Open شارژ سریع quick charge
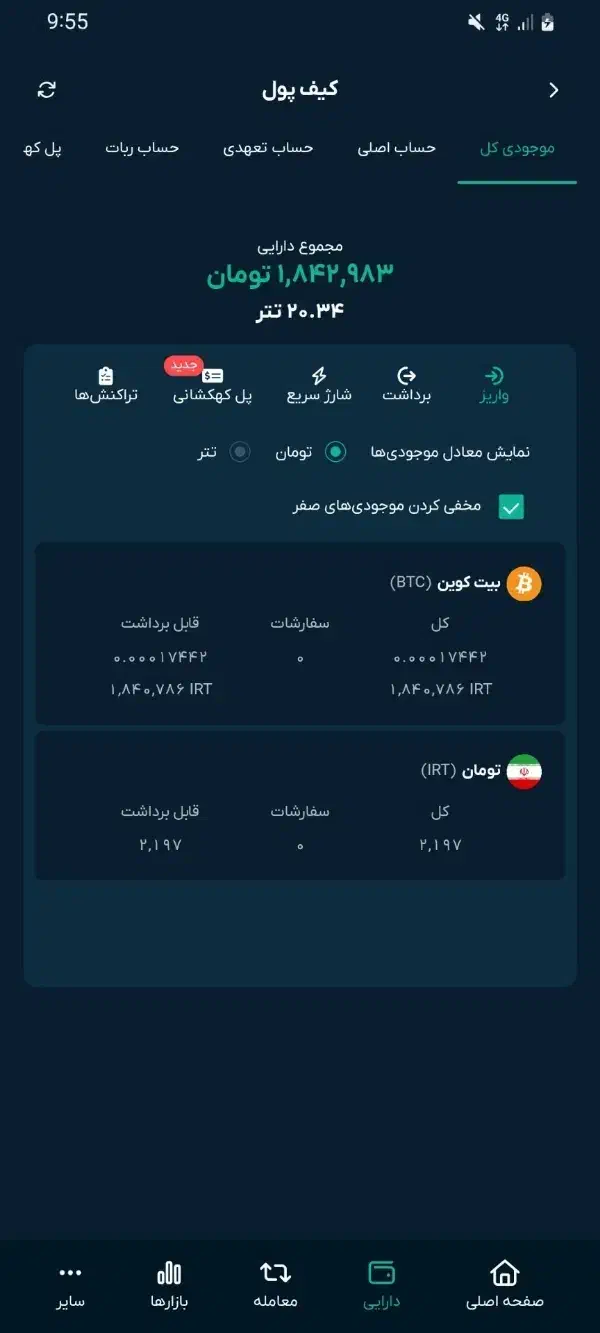The height and width of the screenshot is (1333, 600). point(319,385)
